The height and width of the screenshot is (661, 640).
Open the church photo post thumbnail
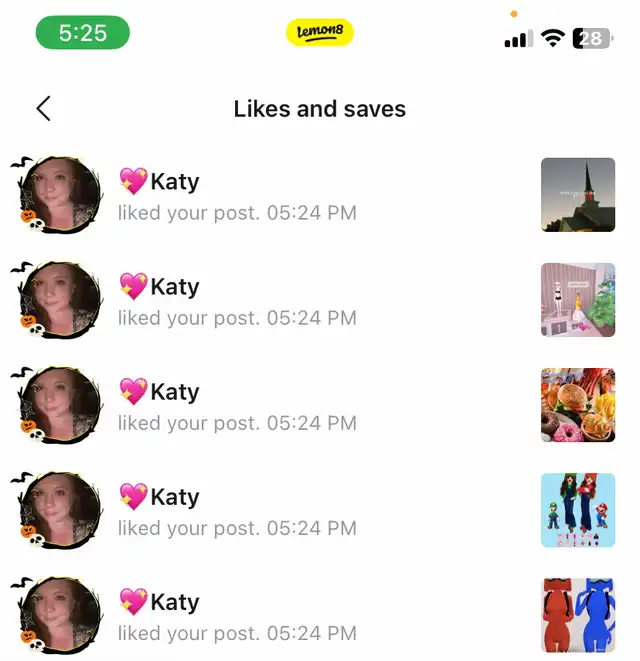point(577,195)
